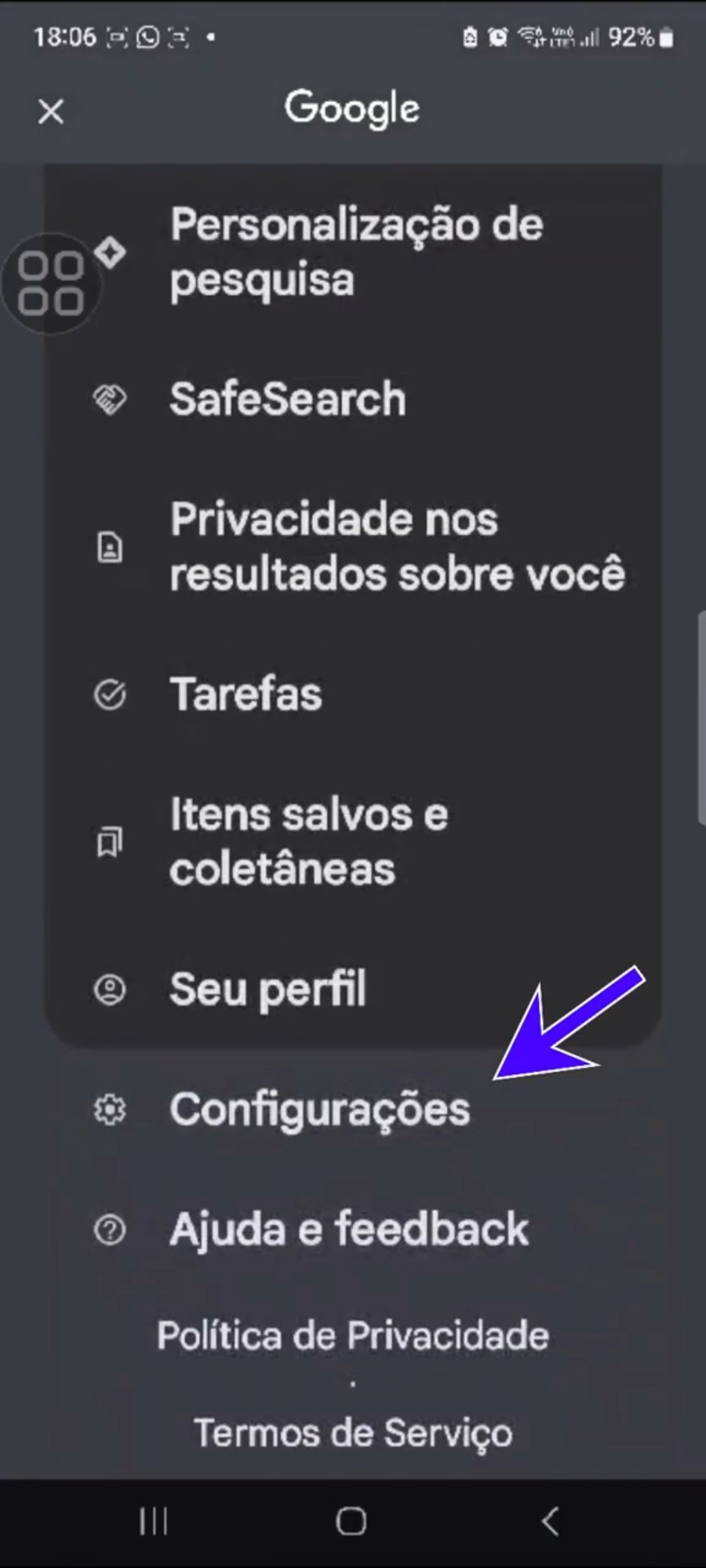The image size is (706, 1568).
Task: Close the Google account menu
Action: coord(51,112)
